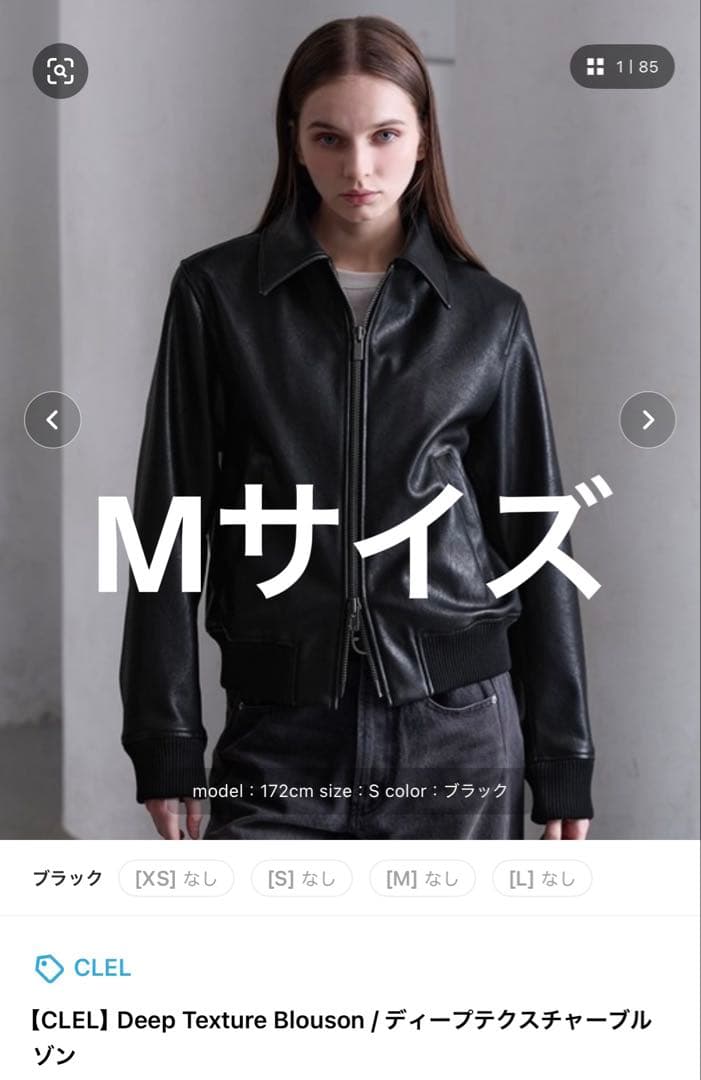Viewport: 701px width, 1080px height.
Task: Select size XS in black
Action: [x=176, y=879]
